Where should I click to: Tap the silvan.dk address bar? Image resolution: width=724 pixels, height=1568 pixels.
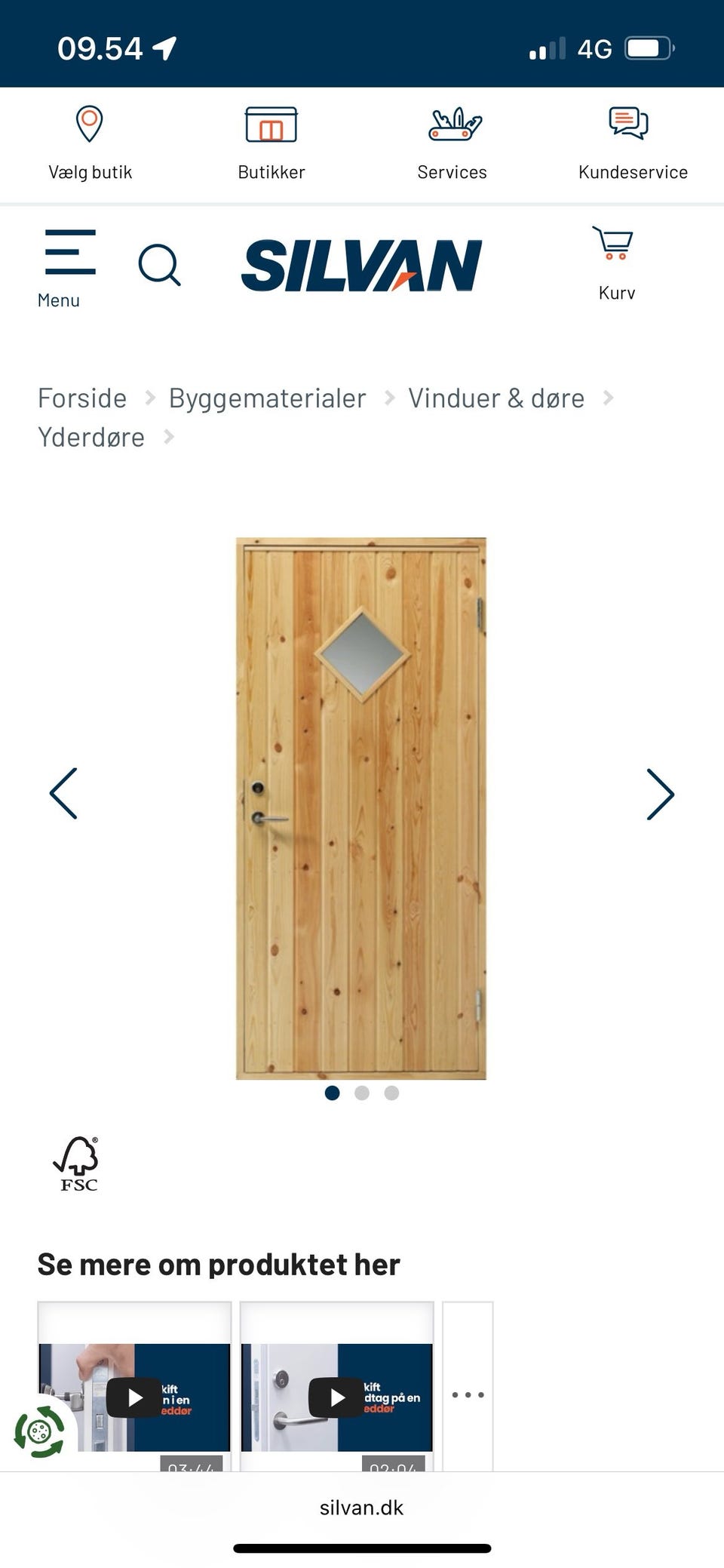click(361, 1507)
